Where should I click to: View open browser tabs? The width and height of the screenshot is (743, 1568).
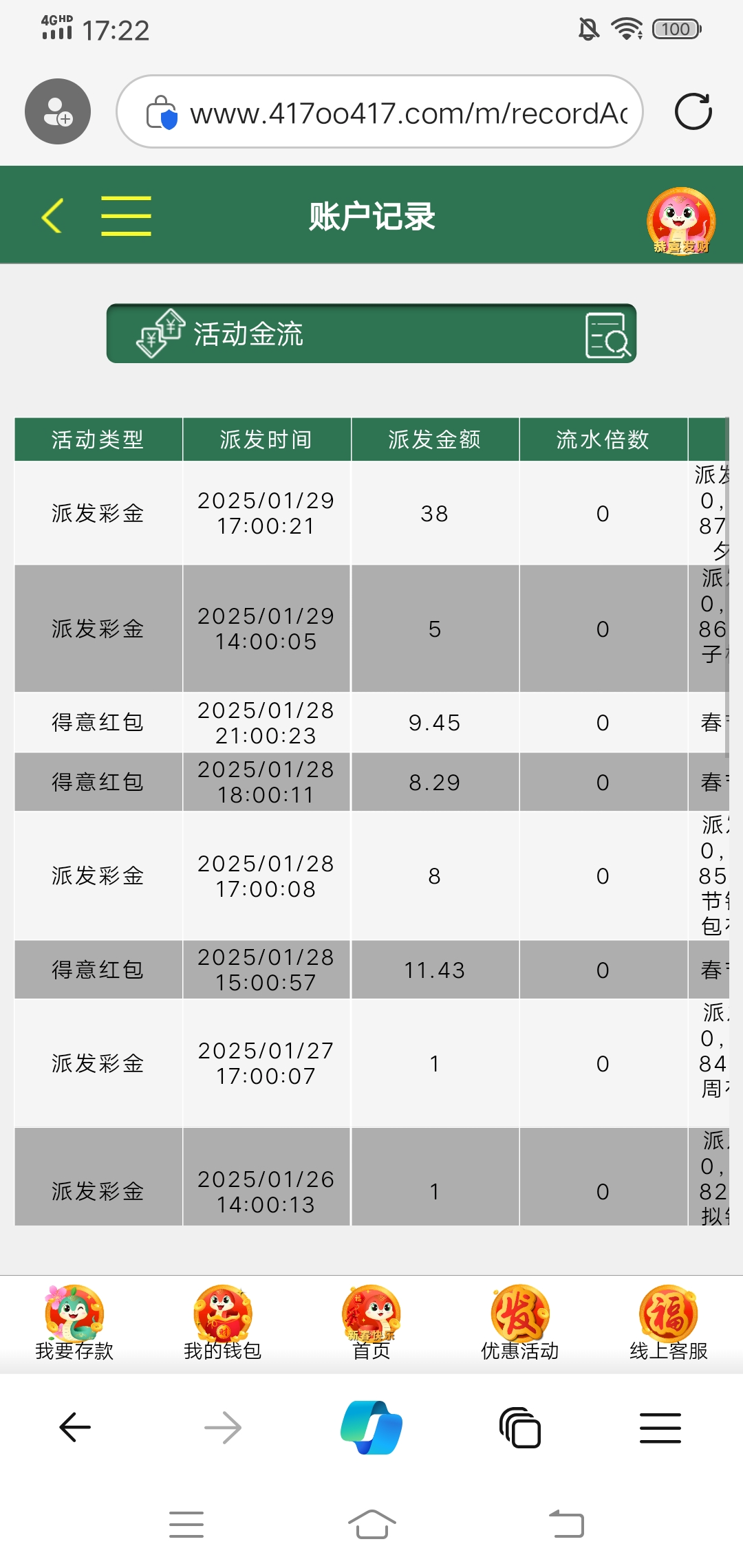(x=520, y=1428)
